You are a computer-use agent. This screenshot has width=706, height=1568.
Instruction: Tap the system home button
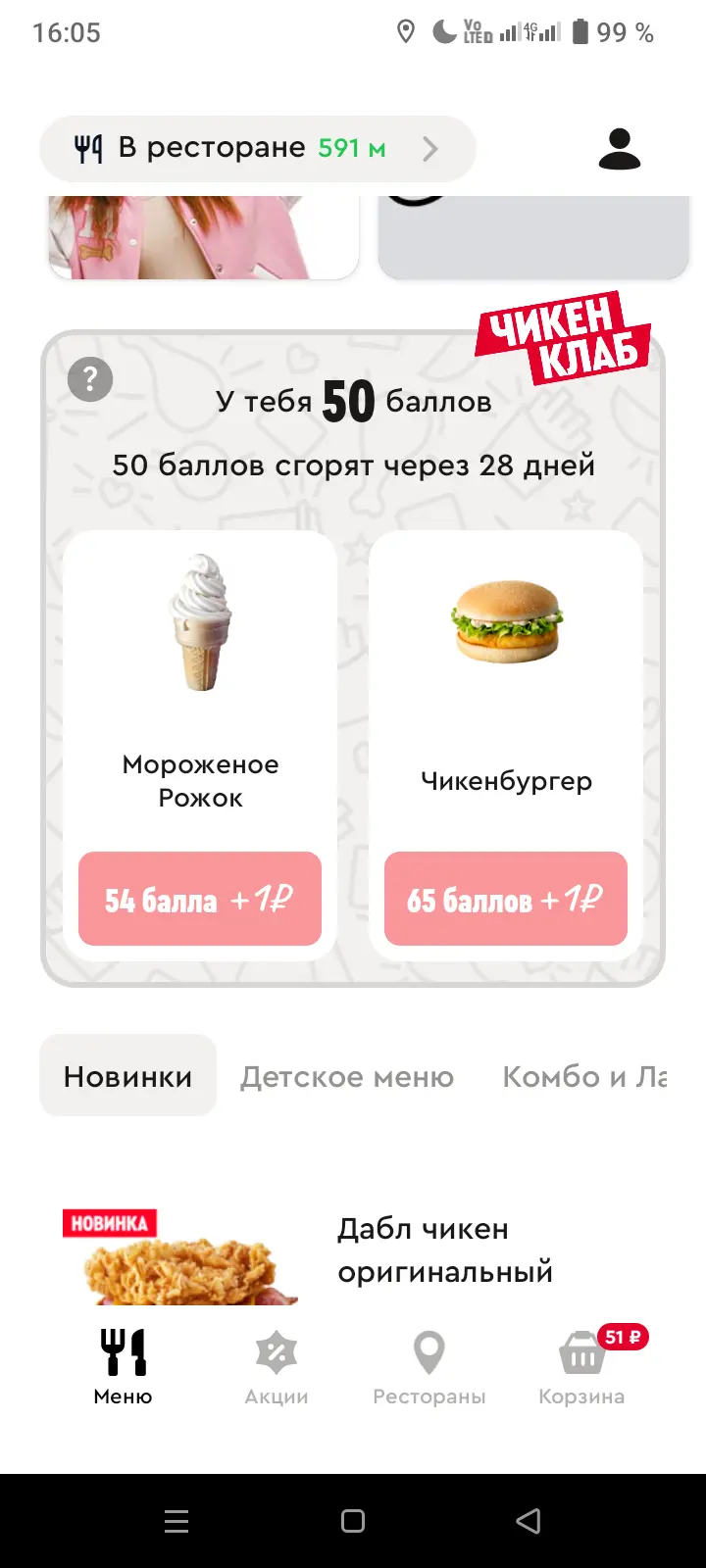click(x=353, y=1521)
